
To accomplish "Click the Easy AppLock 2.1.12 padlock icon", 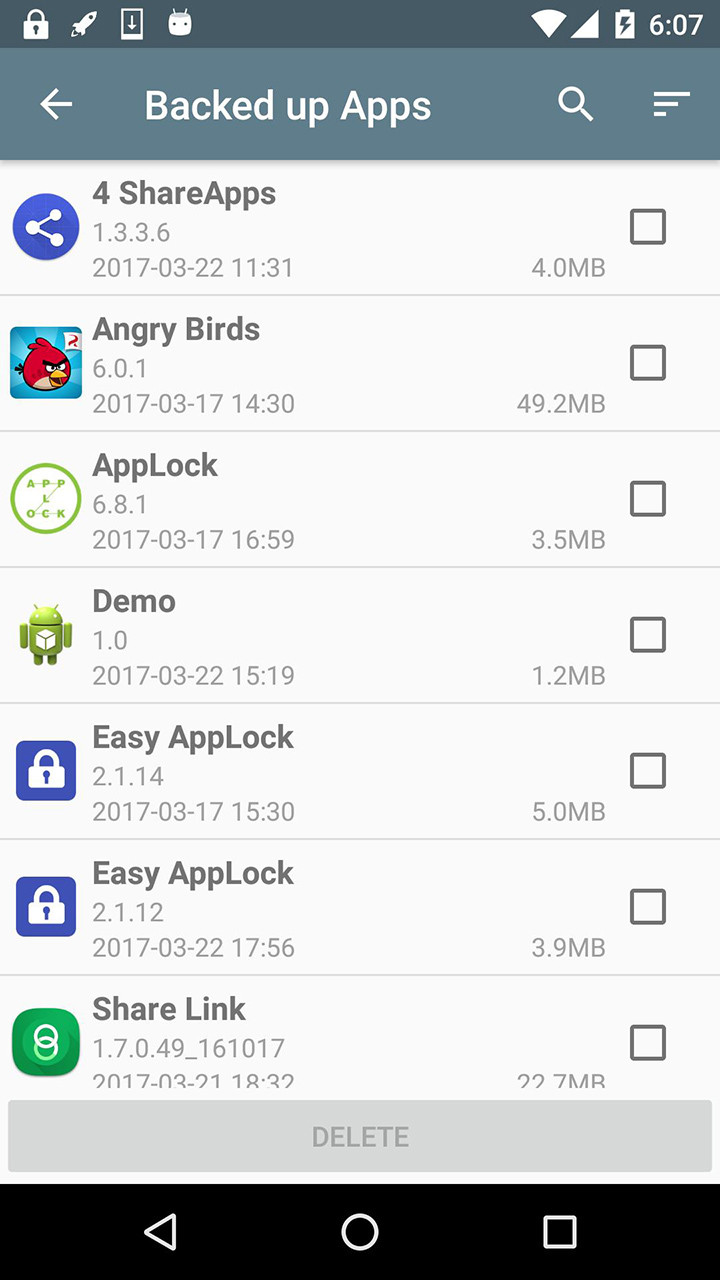I will [45, 907].
